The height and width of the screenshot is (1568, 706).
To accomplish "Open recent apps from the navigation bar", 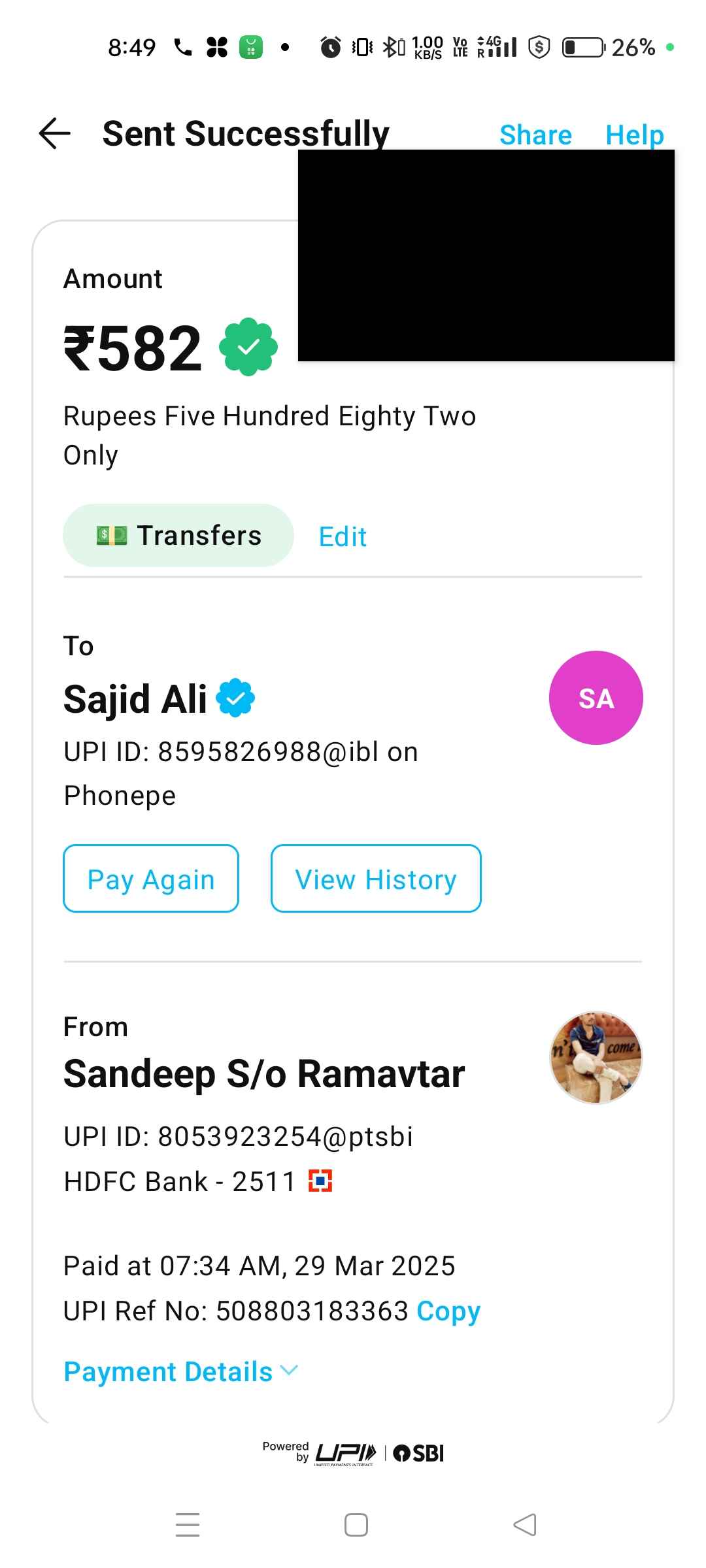I will 188,1525.
